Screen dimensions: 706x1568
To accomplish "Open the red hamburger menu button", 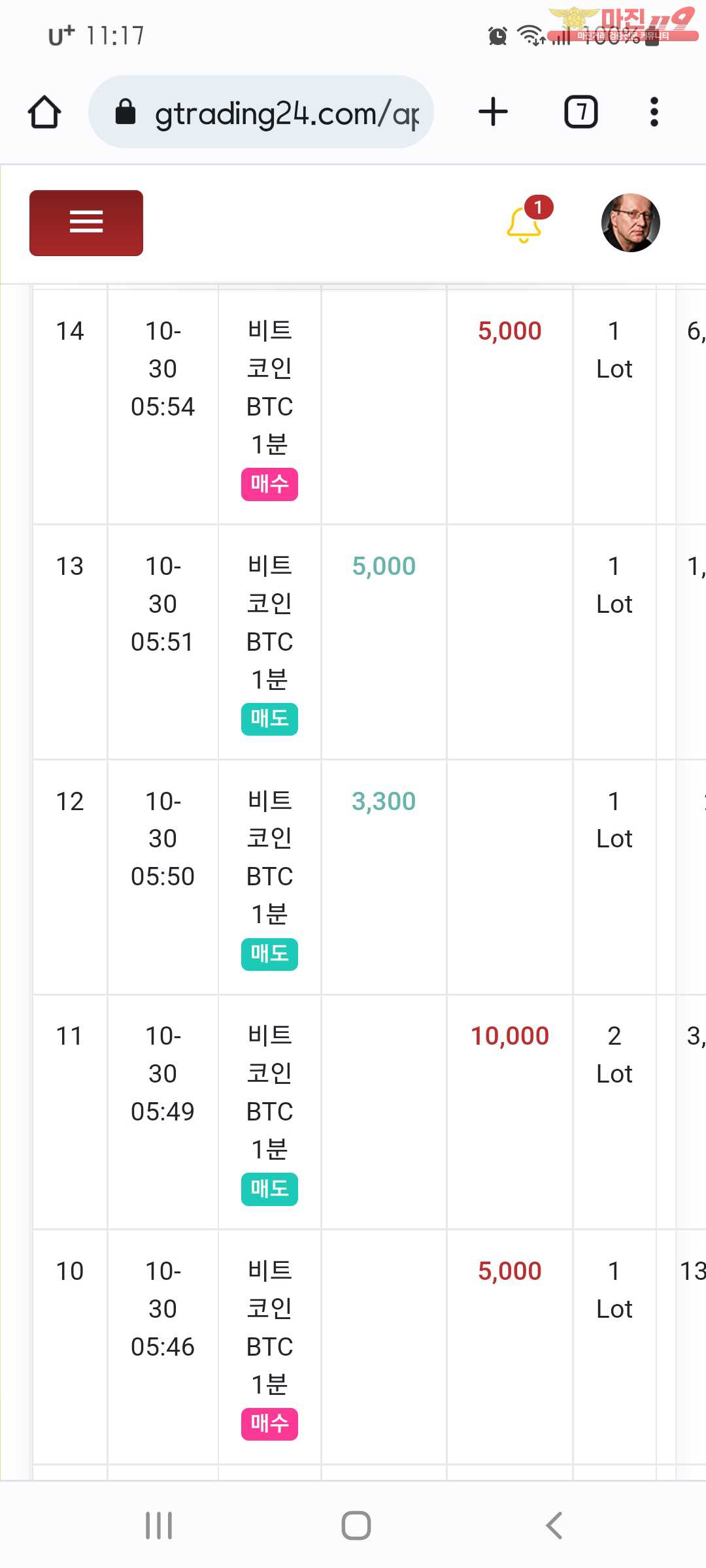I will click(86, 223).
